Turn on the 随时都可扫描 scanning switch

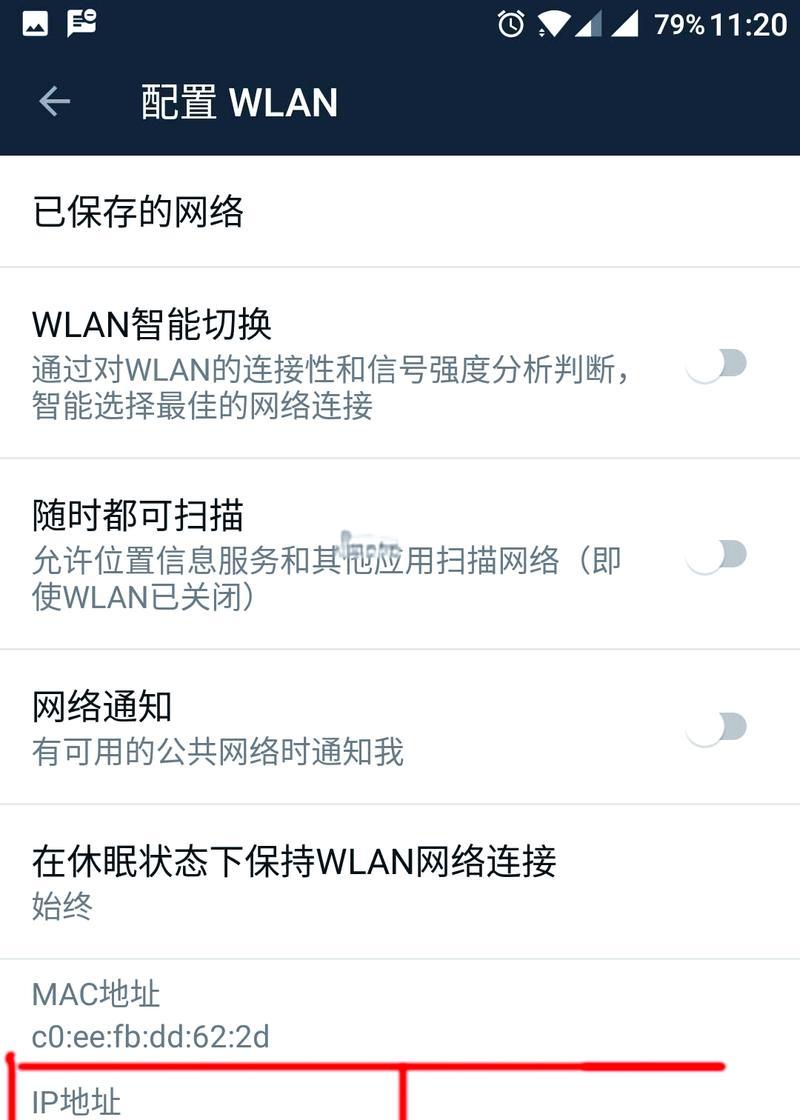pos(717,556)
